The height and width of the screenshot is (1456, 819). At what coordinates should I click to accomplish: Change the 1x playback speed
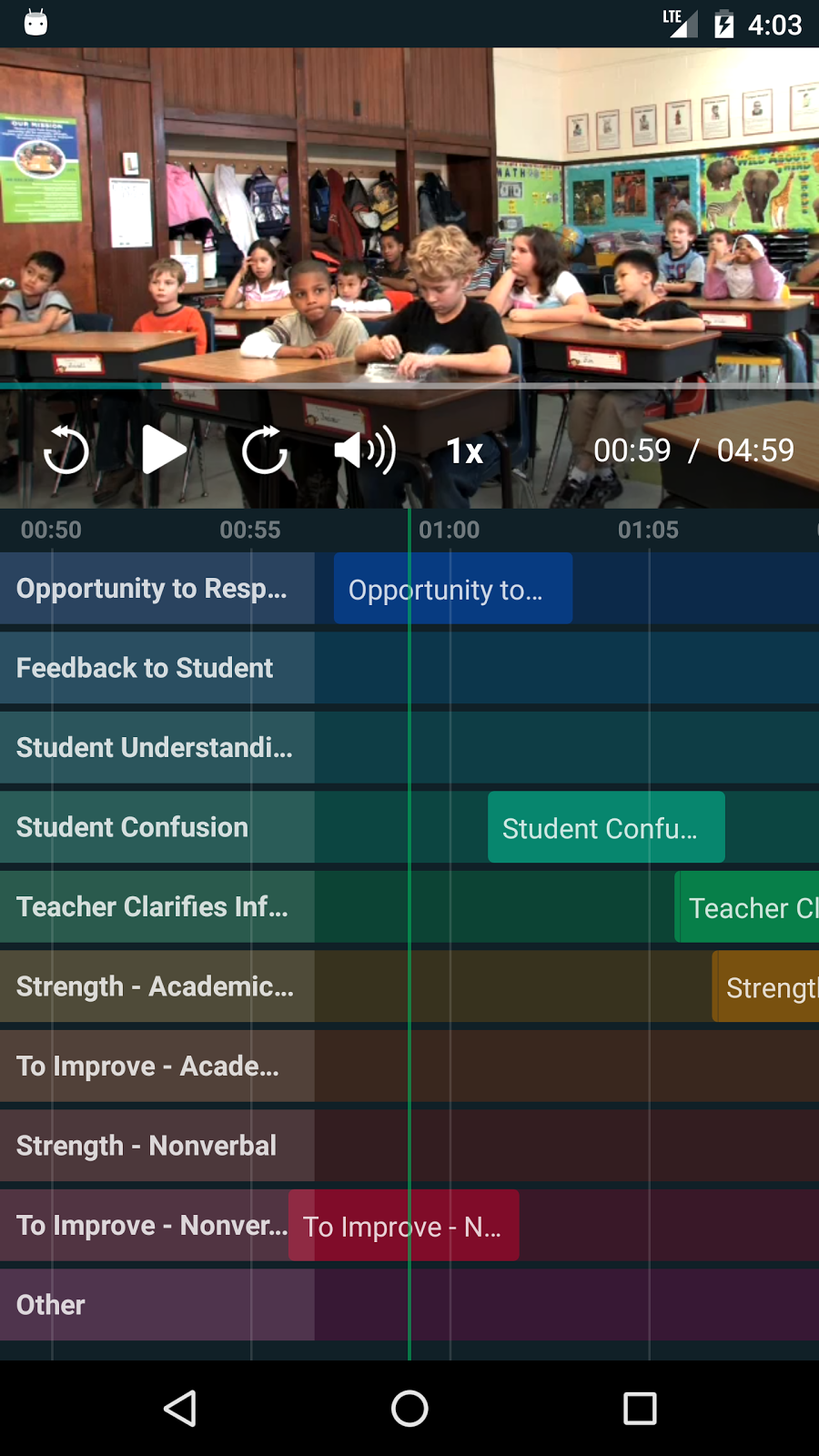coord(464,451)
